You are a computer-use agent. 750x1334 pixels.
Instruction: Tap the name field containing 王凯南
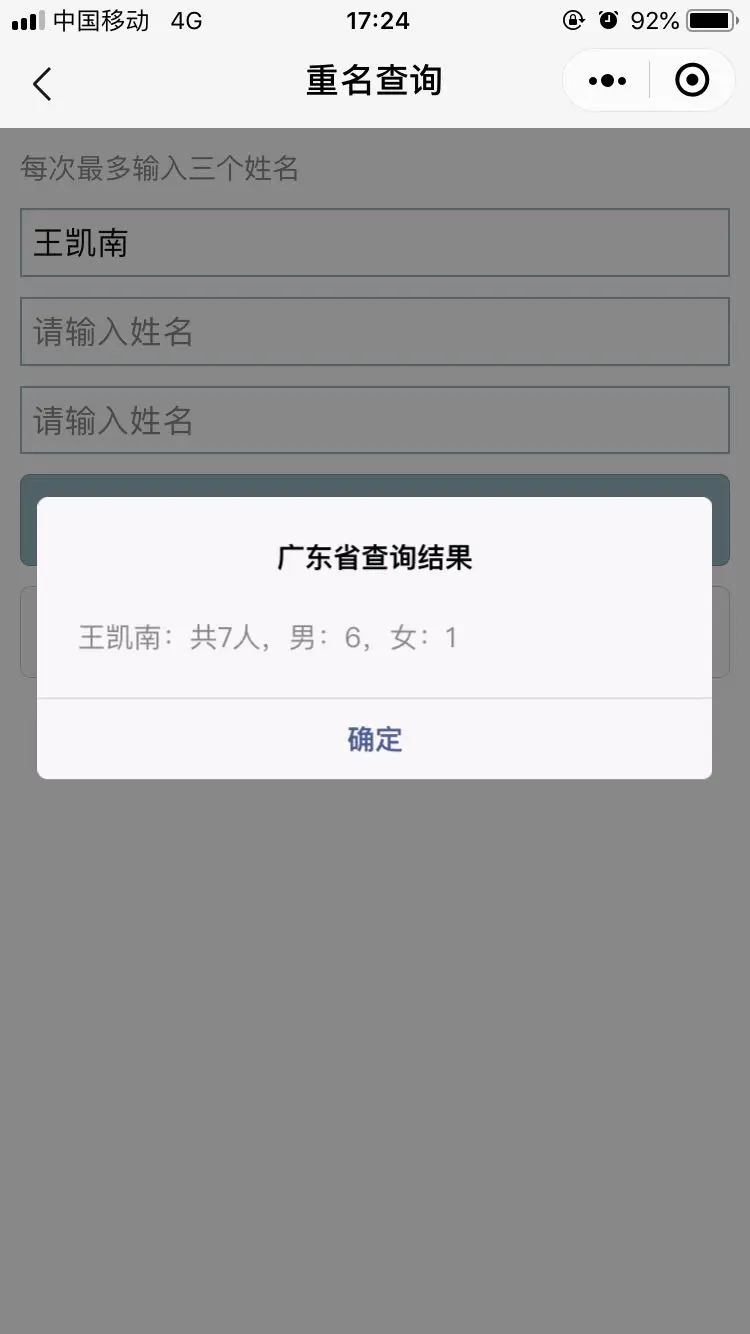click(x=375, y=243)
